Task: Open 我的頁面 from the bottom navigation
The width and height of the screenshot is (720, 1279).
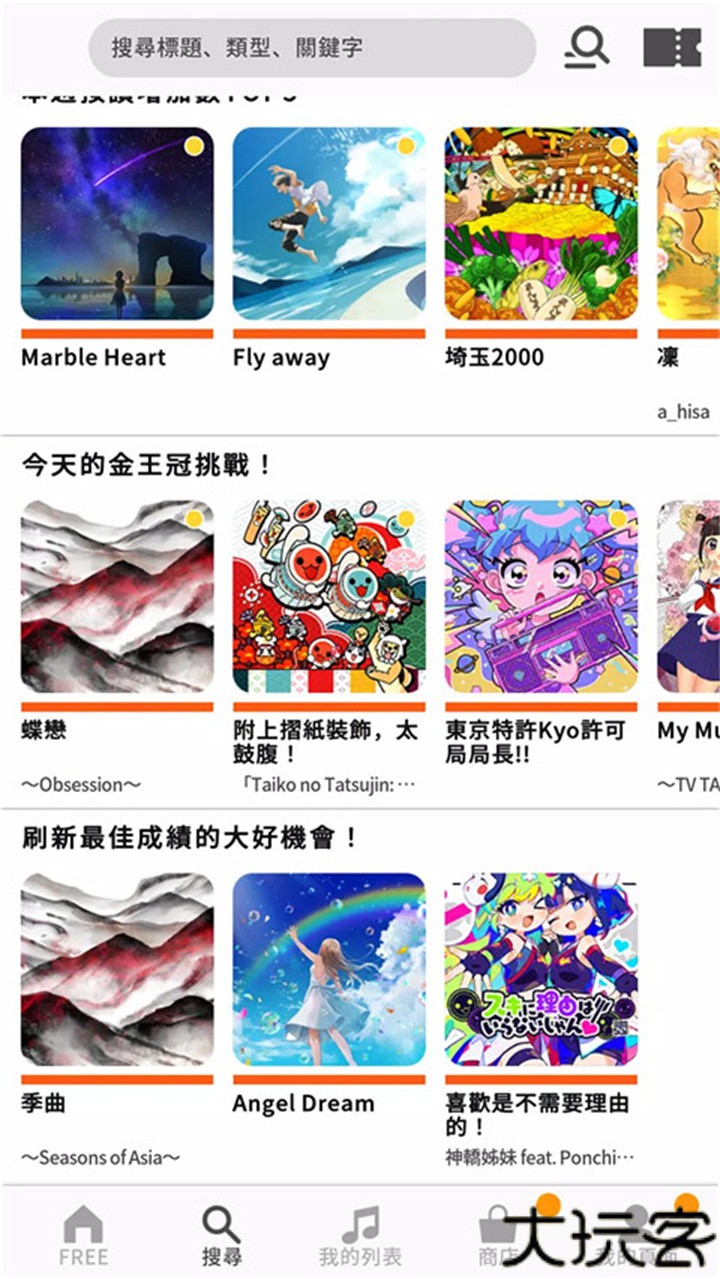Action: (634, 1222)
